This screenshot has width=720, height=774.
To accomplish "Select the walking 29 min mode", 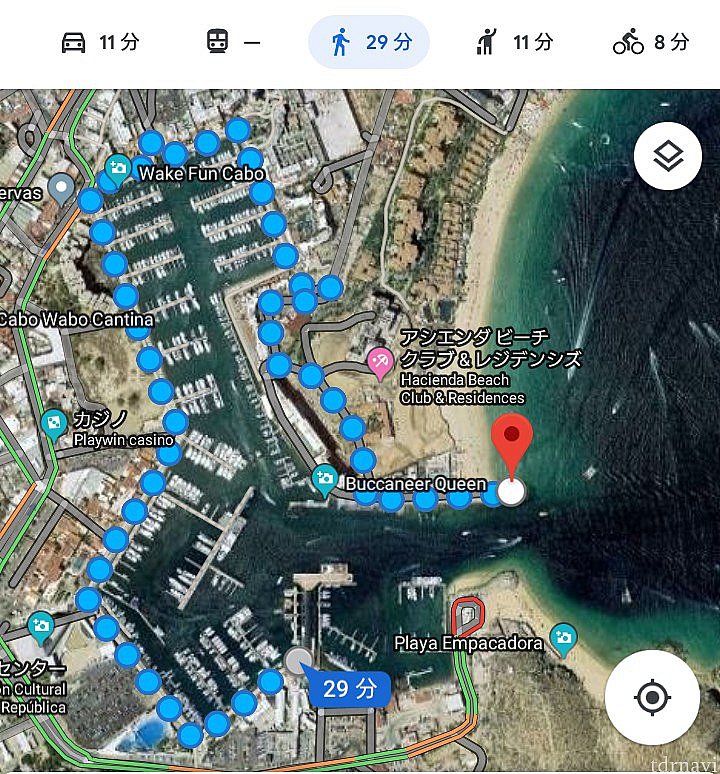I will 368,42.
